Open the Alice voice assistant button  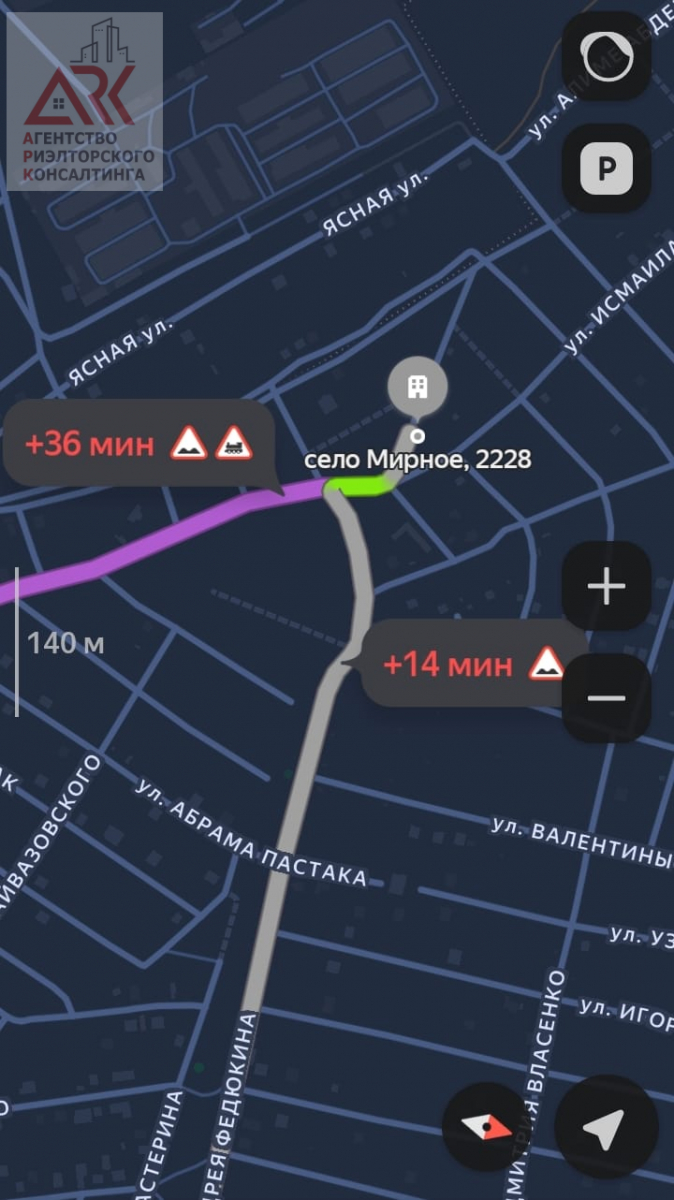click(606, 61)
